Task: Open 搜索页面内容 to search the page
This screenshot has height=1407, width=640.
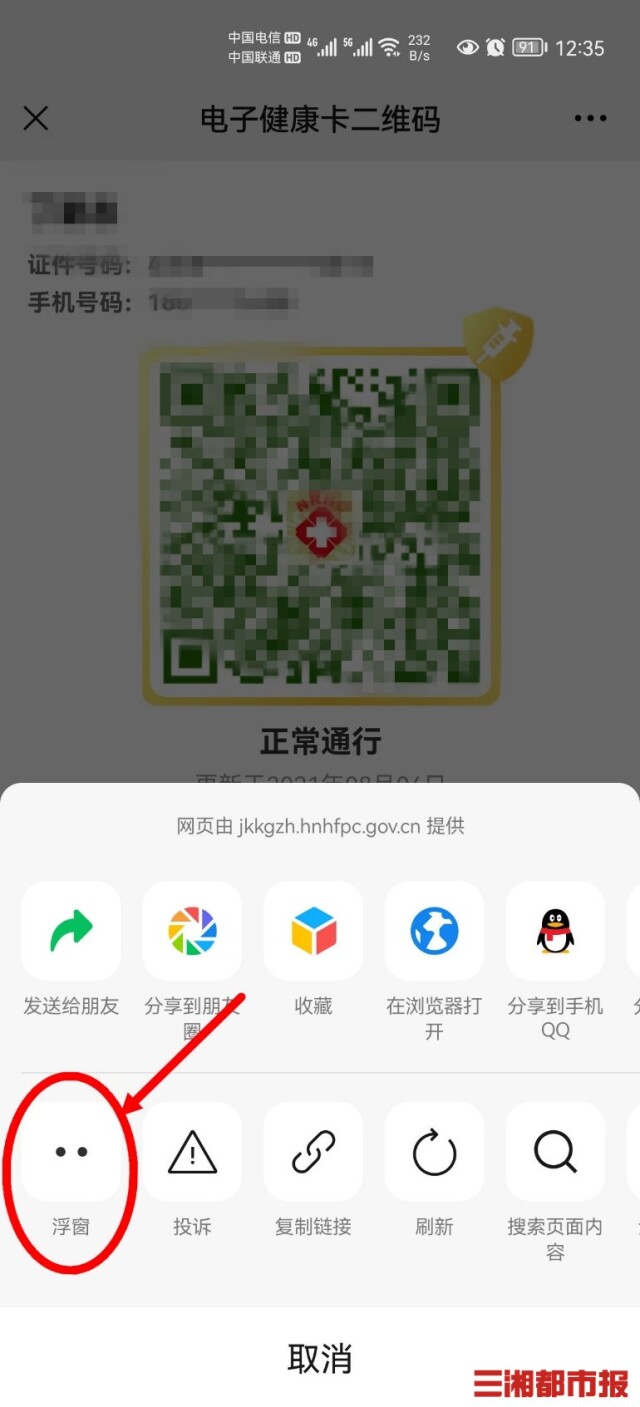Action: tap(555, 1152)
